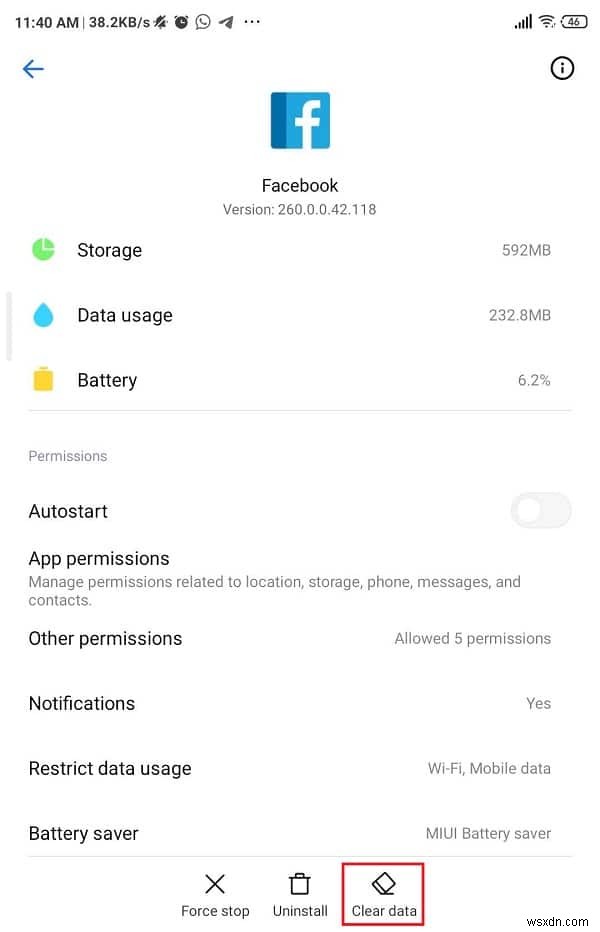The width and height of the screenshot is (600, 932).
Task: Uninstall the Facebook app
Action: 300,894
